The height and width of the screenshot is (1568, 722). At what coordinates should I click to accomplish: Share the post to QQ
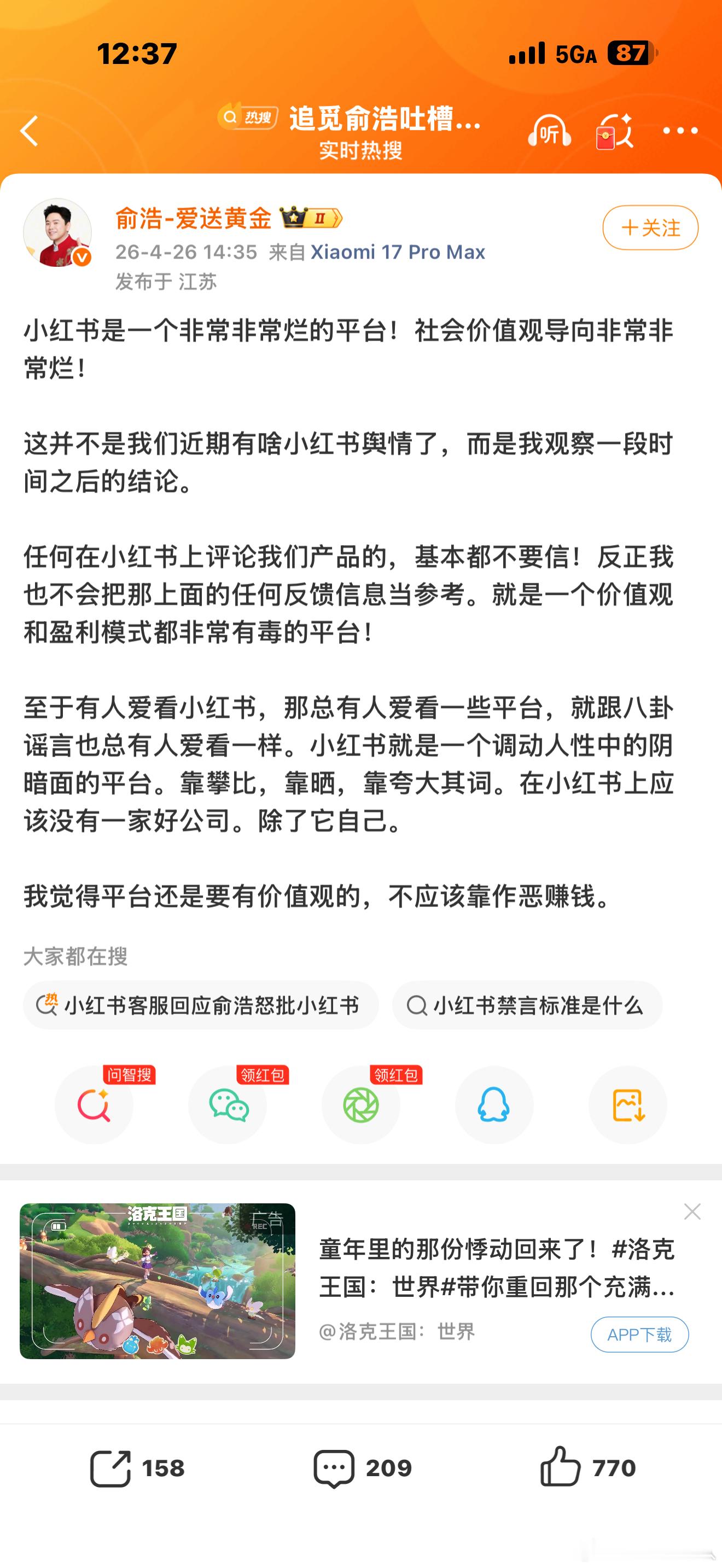(494, 1105)
